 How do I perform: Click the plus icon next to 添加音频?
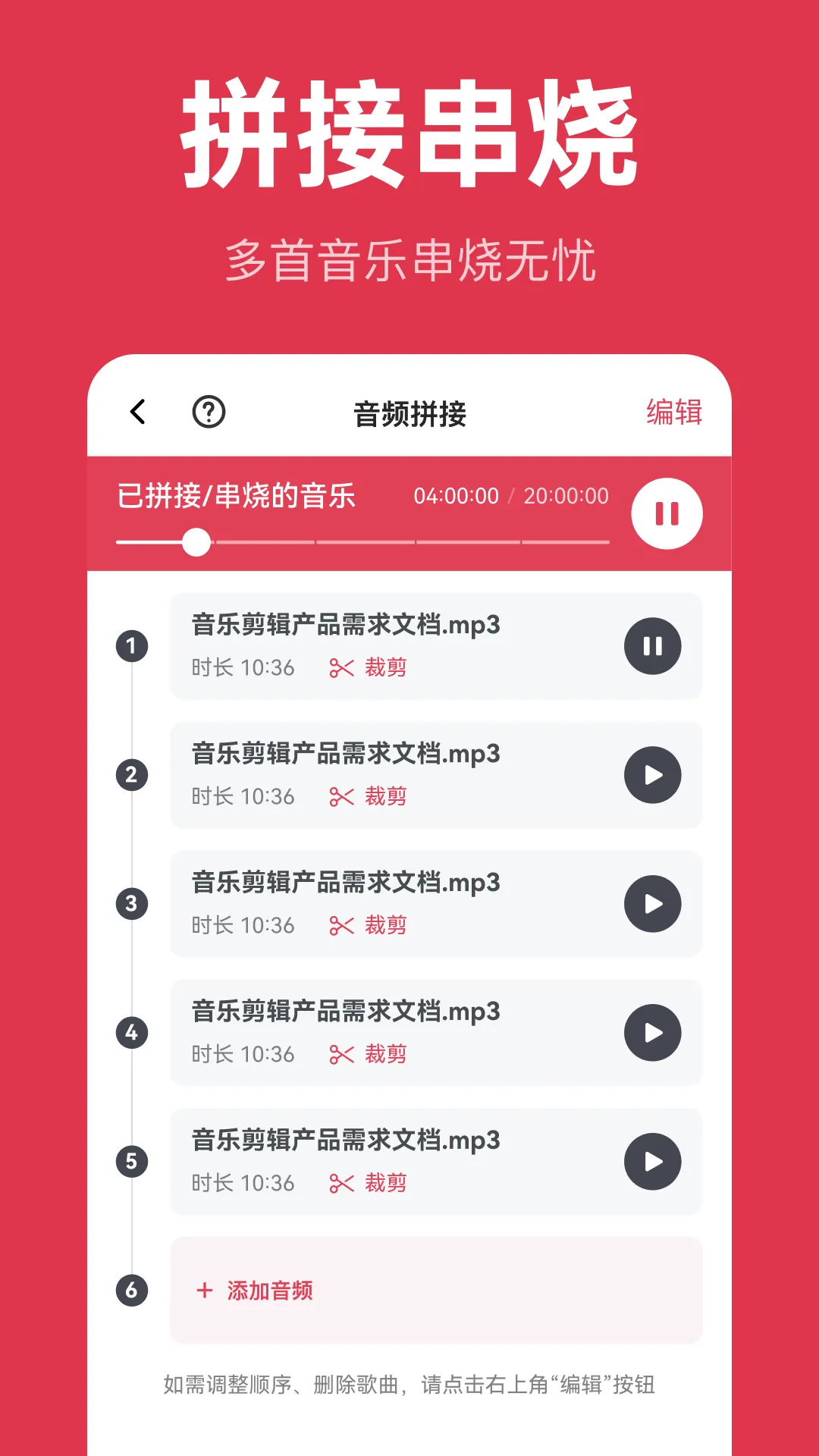click(x=206, y=1291)
